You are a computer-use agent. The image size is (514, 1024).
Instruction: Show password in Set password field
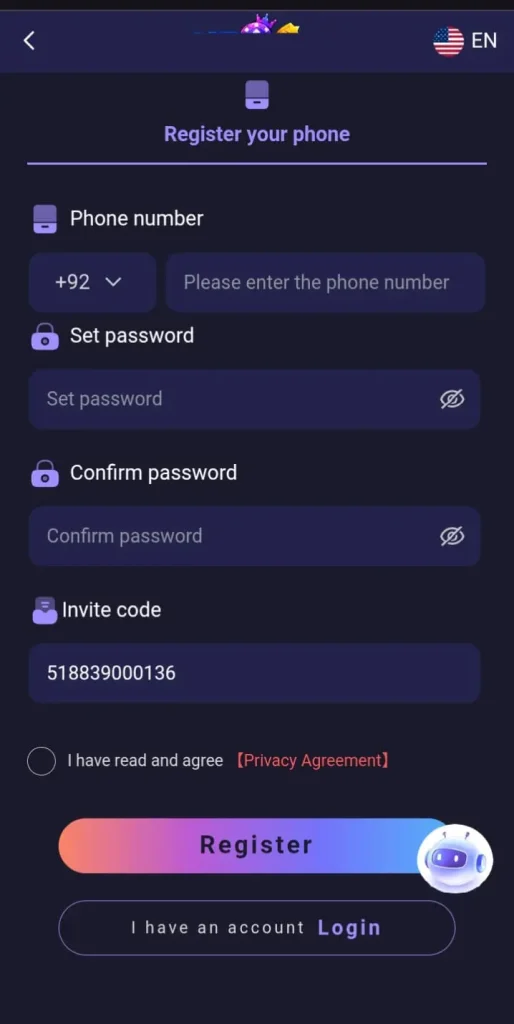coord(452,399)
